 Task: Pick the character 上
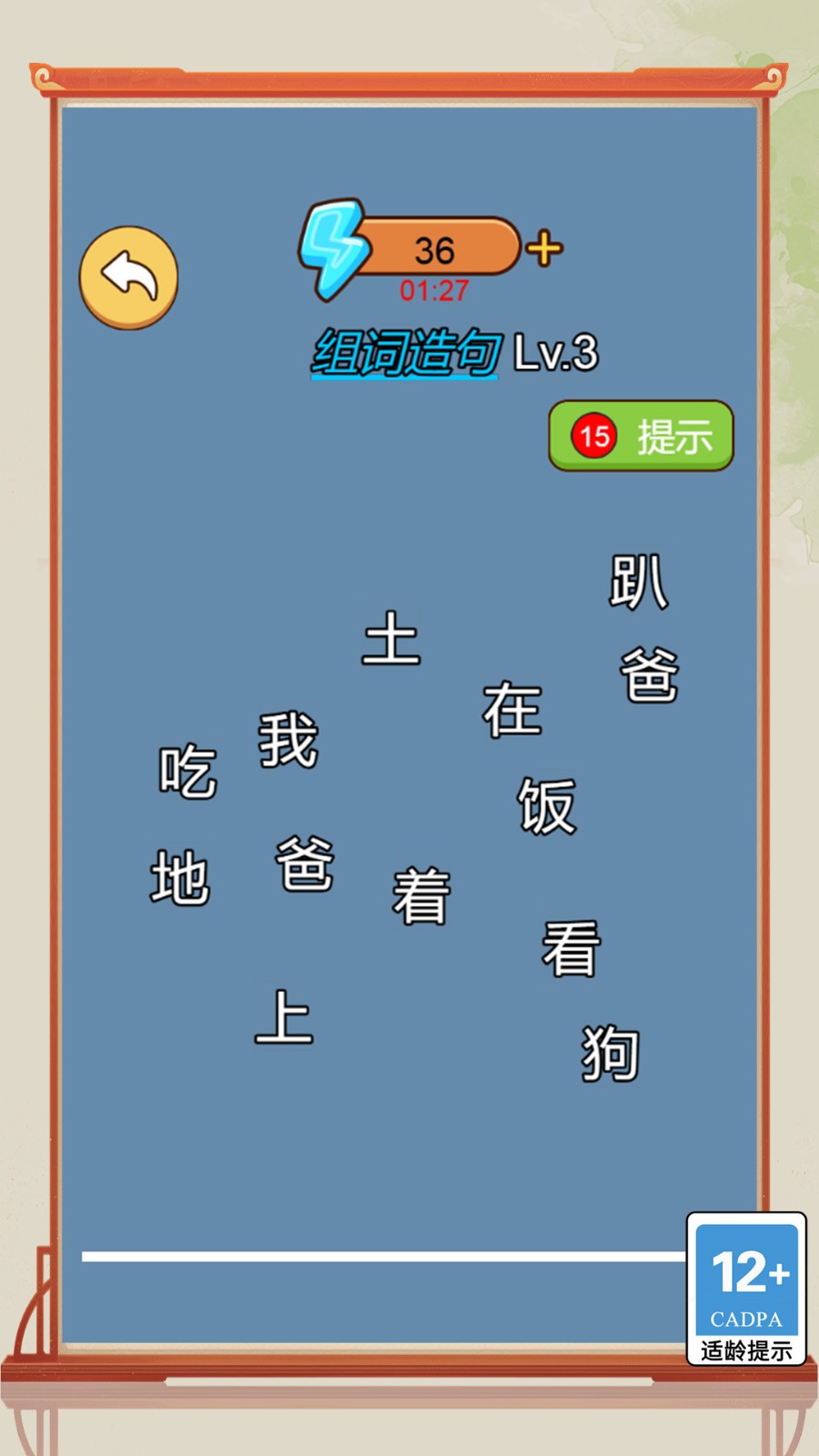pyautogui.click(x=284, y=1017)
